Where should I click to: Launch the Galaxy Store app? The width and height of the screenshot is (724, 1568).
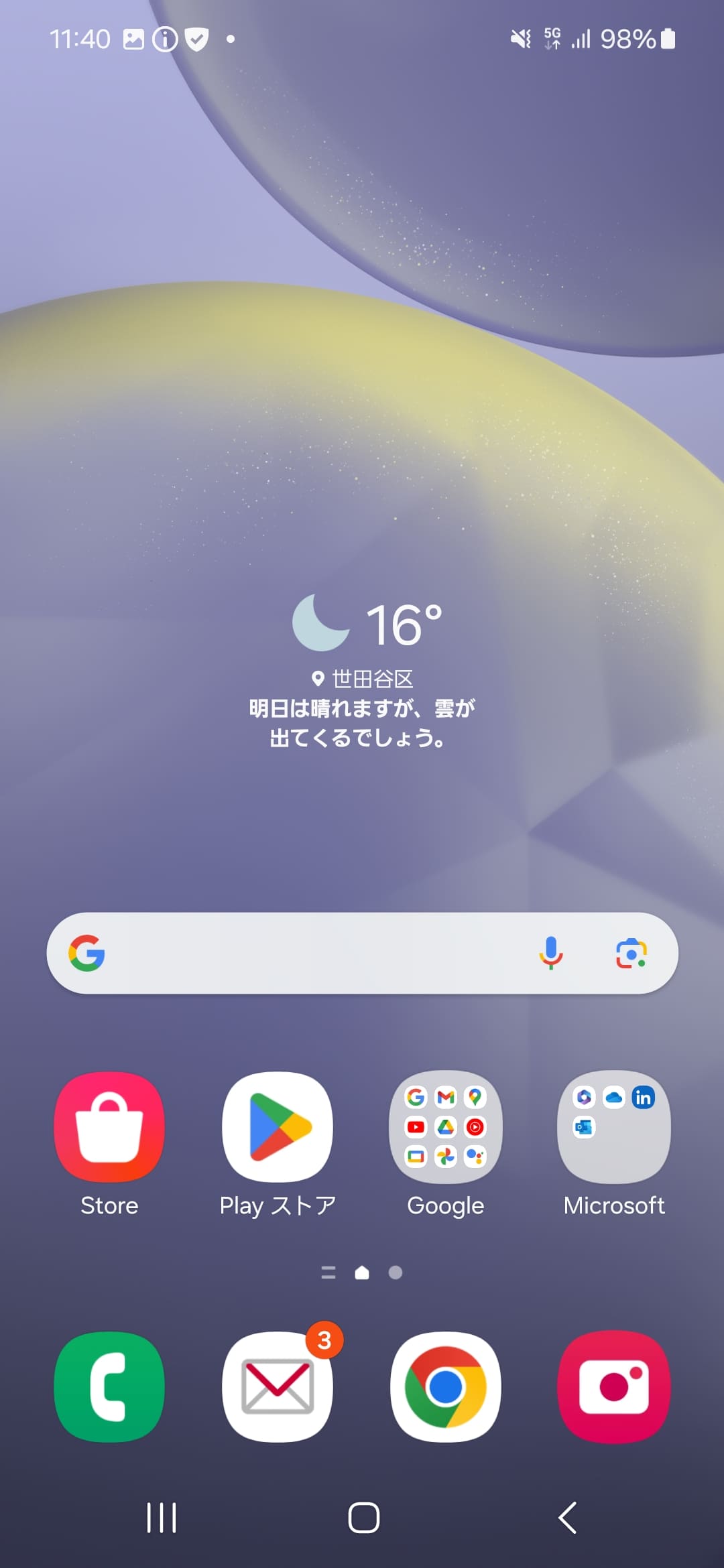109,1128
